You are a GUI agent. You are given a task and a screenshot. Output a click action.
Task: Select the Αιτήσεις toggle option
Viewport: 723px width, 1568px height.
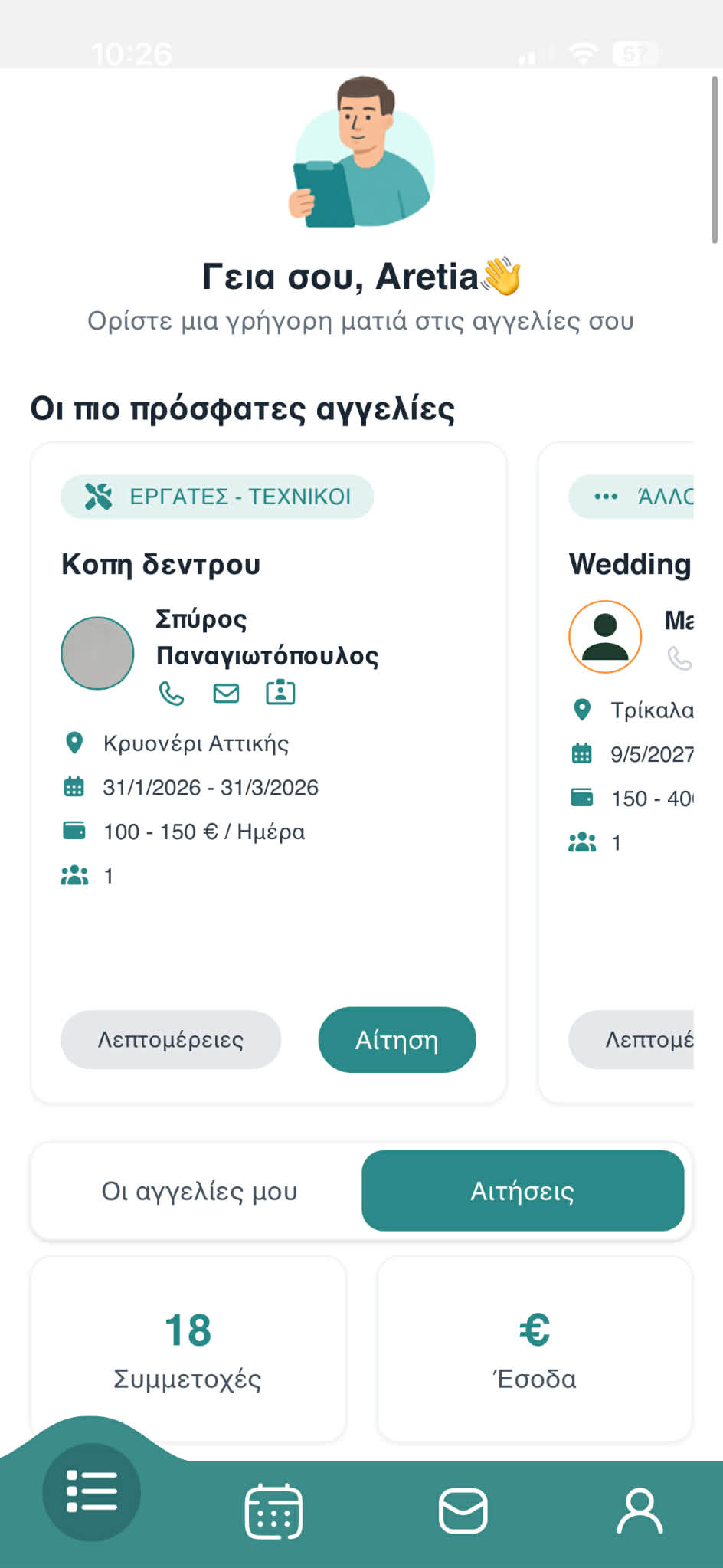[522, 1190]
